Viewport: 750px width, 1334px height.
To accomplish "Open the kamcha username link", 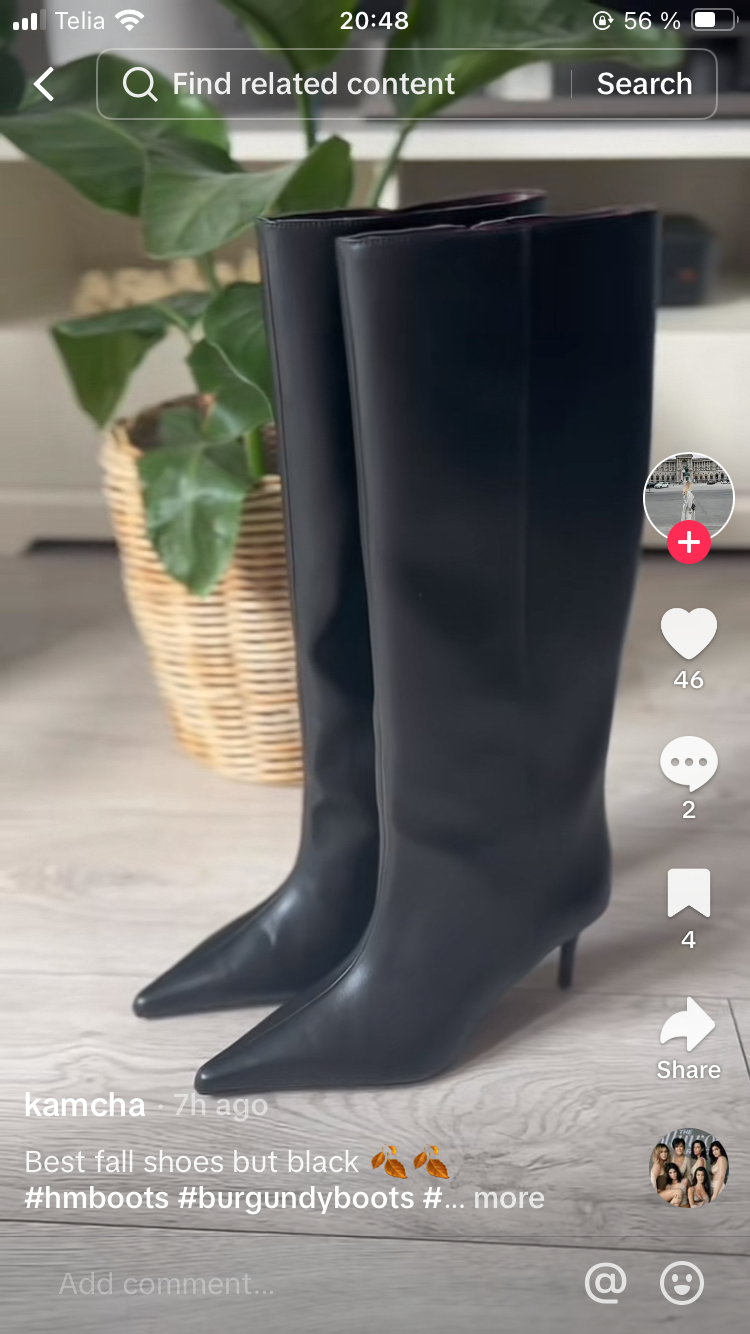I will point(84,1105).
